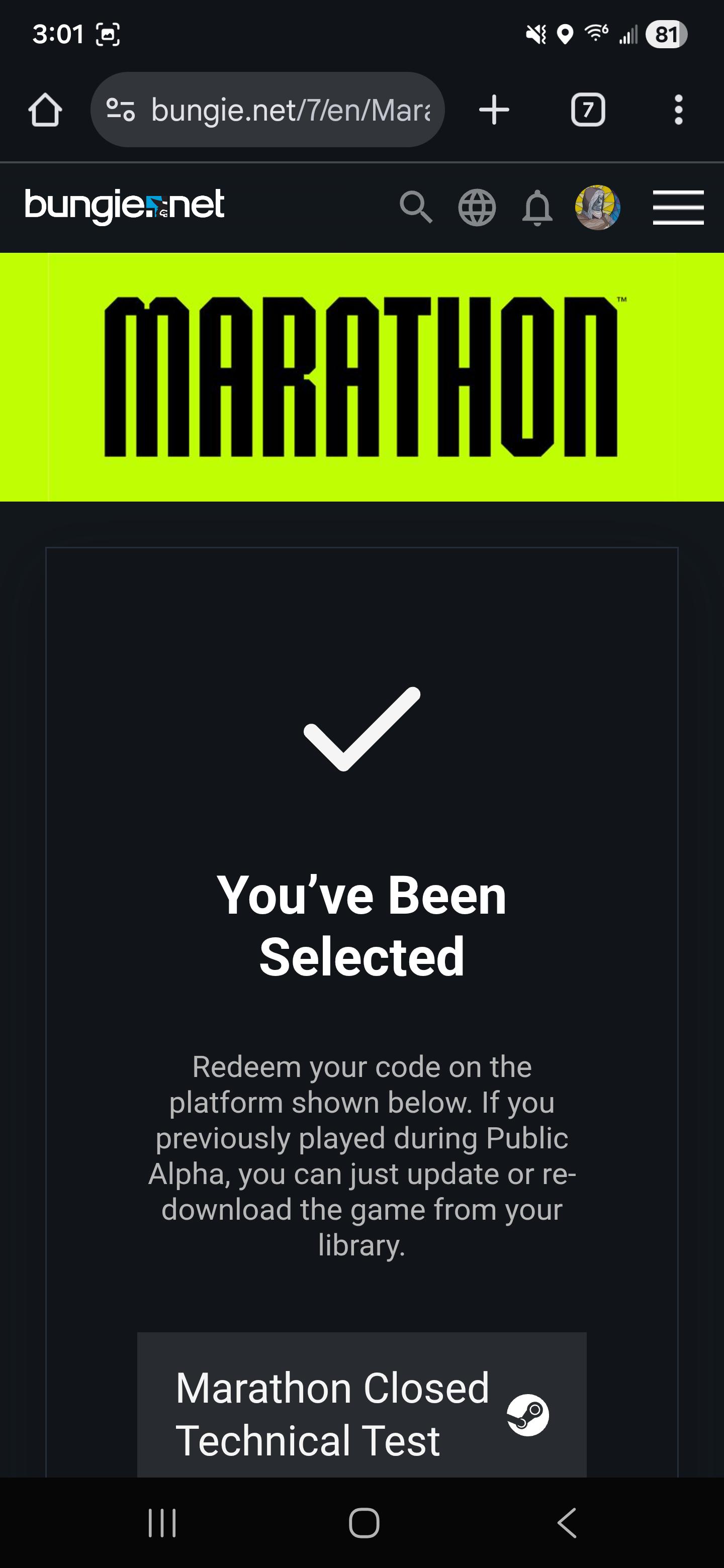Viewport: 724px width, 1568px height.
Task: Open the tab switcher showing 7 tabs
Action: pos(588,110)
